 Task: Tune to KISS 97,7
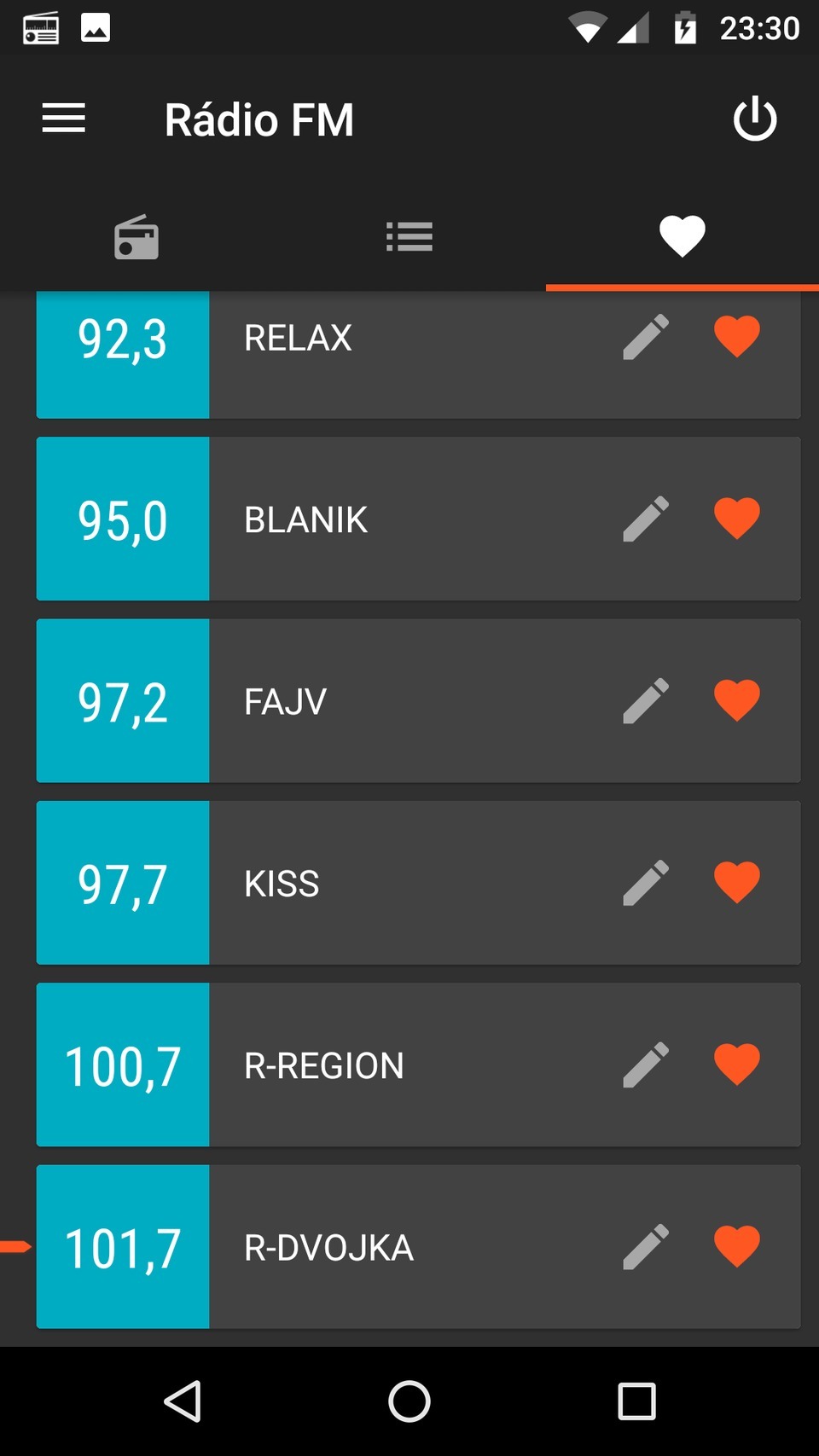coord(341,883)
